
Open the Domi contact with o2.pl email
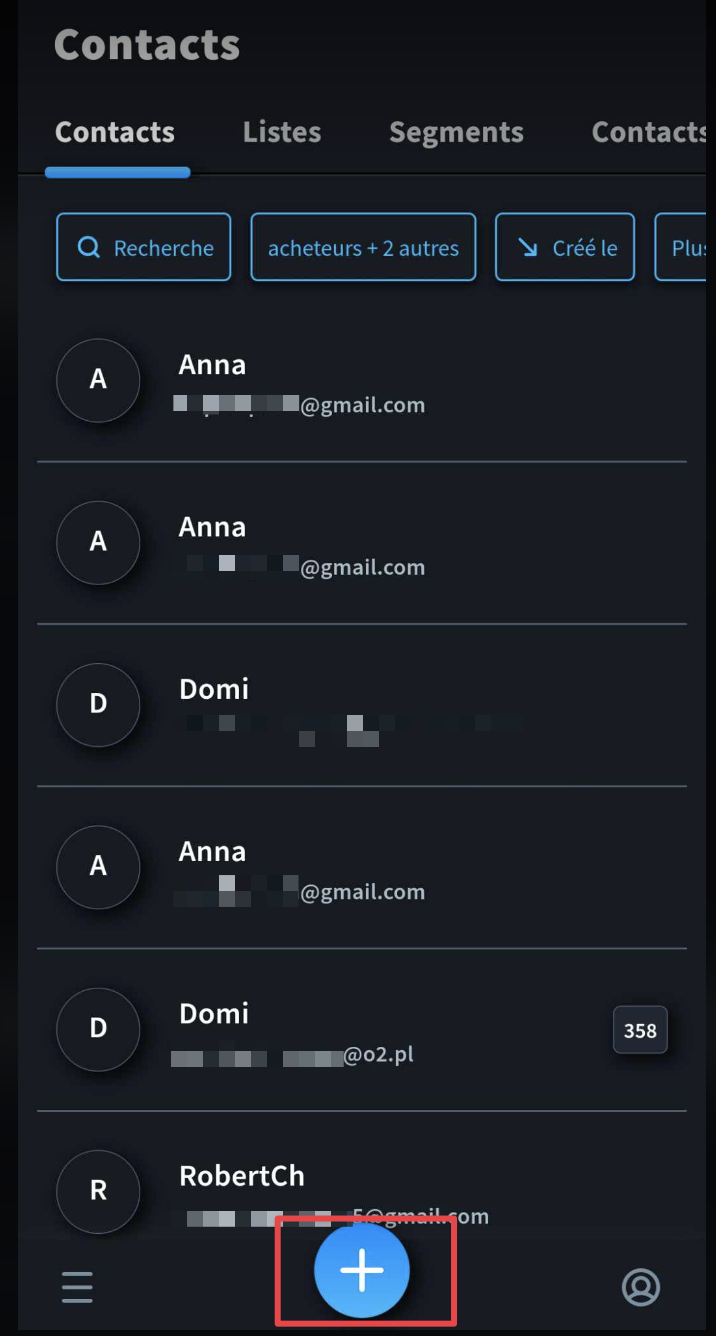point(362,1029)
